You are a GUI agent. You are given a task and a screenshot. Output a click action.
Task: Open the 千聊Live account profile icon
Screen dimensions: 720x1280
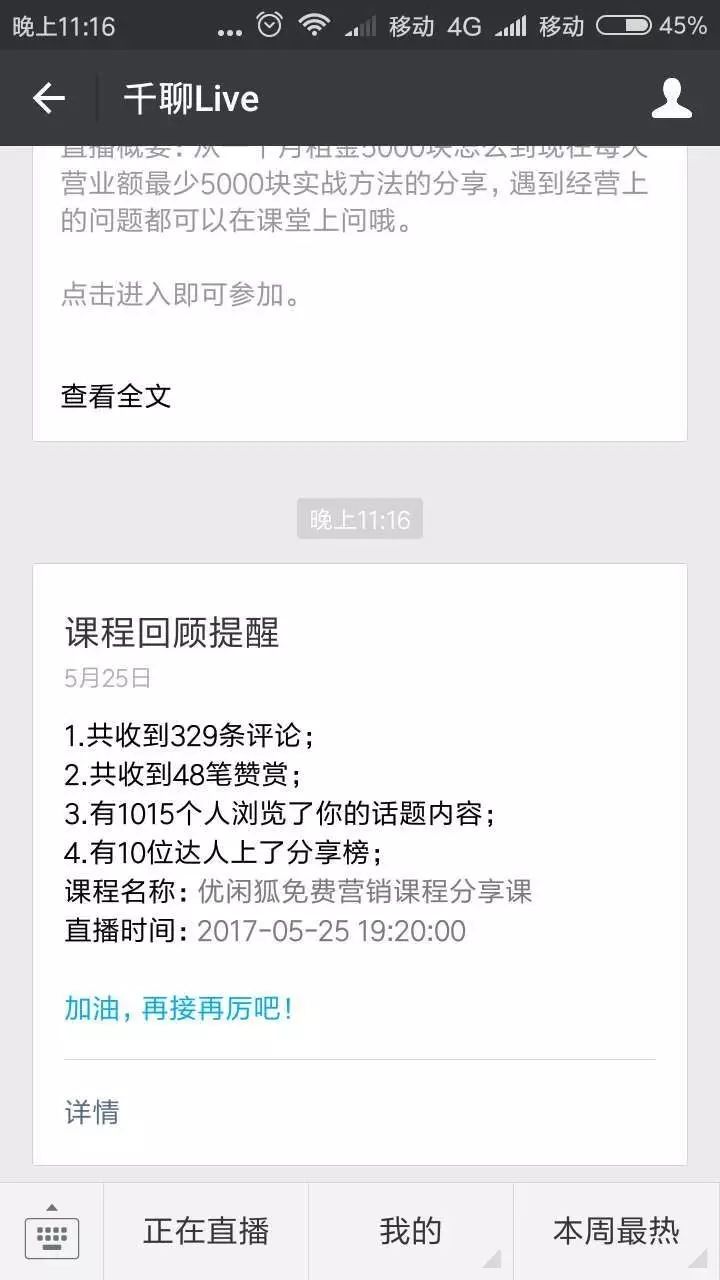click(671, 98)
